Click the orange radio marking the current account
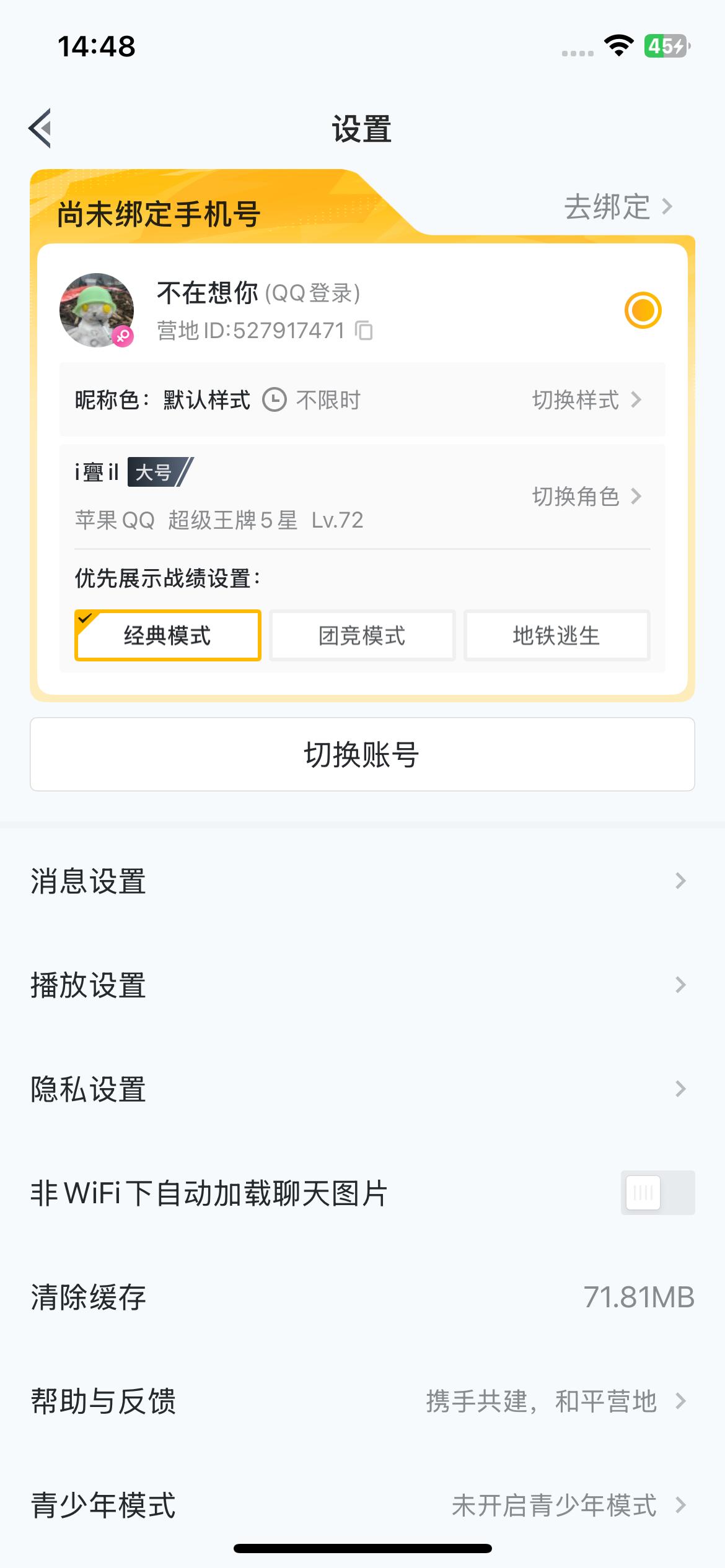This screenshot has width=725, height=1568. (643, 310)
